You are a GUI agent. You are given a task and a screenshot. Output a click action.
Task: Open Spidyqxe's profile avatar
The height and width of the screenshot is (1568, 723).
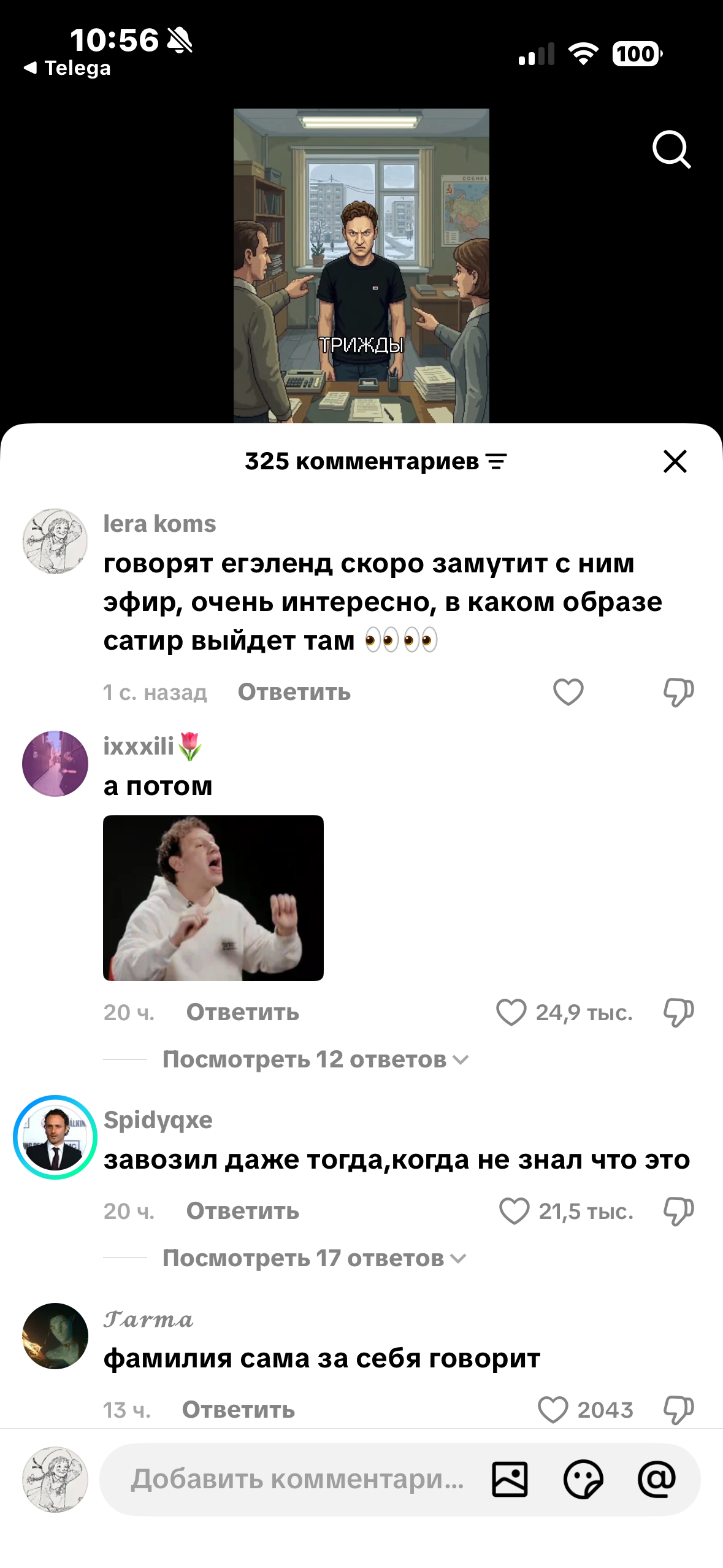55,1137
